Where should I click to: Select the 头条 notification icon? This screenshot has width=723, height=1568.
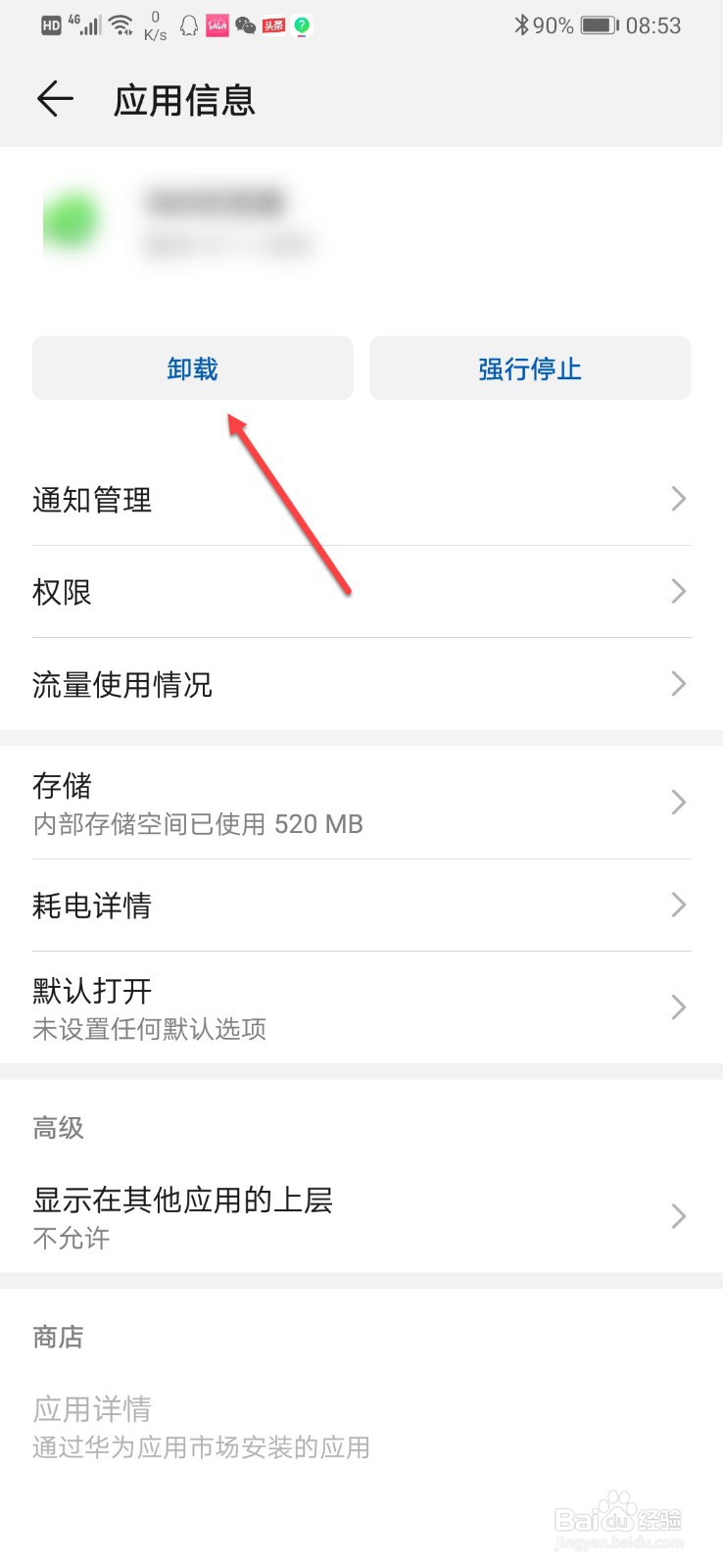click(x=276, y=24)
